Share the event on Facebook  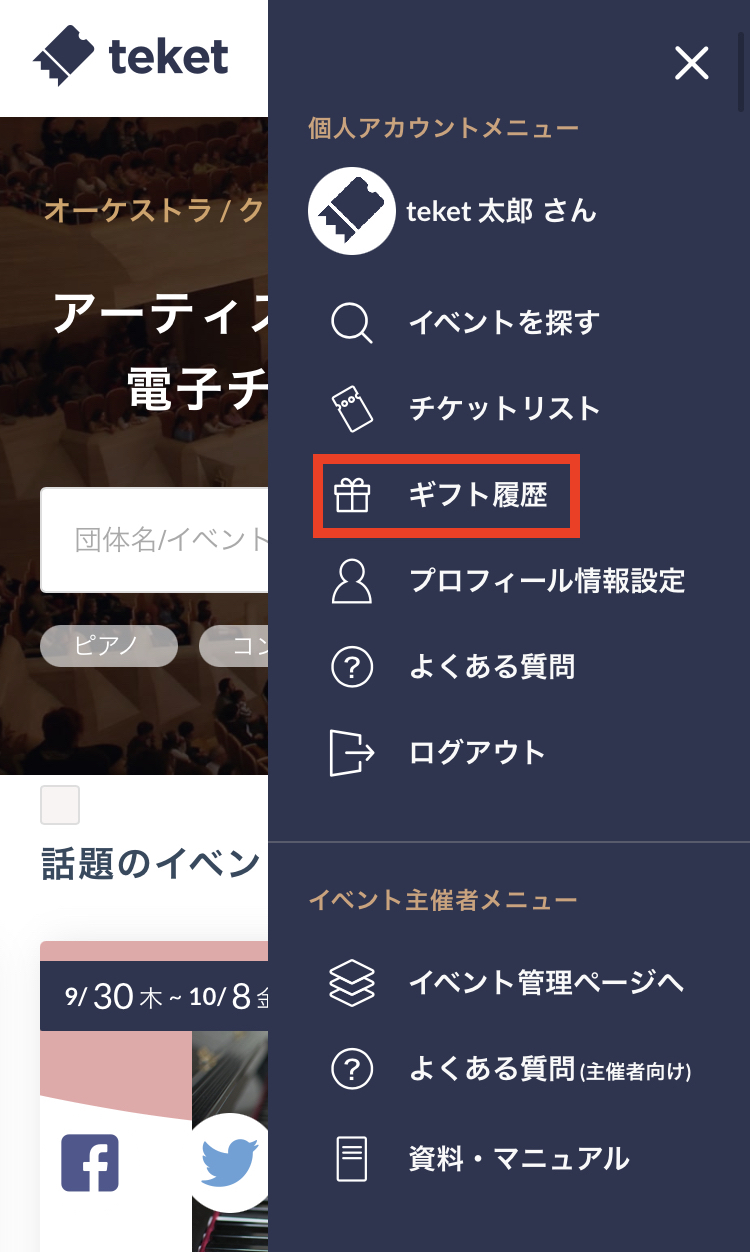click(90, 1162)
